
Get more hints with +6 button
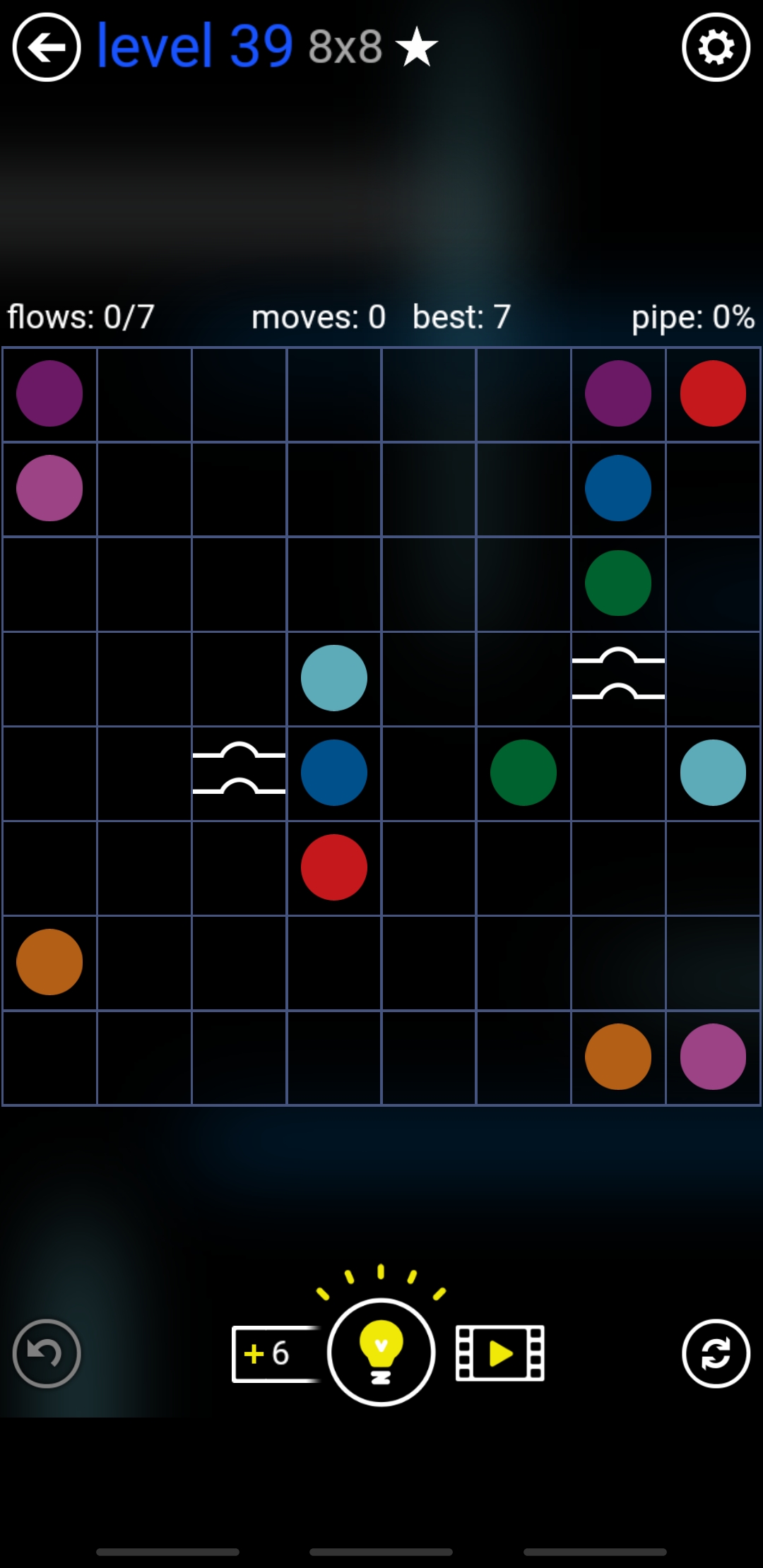(274, 1353)
